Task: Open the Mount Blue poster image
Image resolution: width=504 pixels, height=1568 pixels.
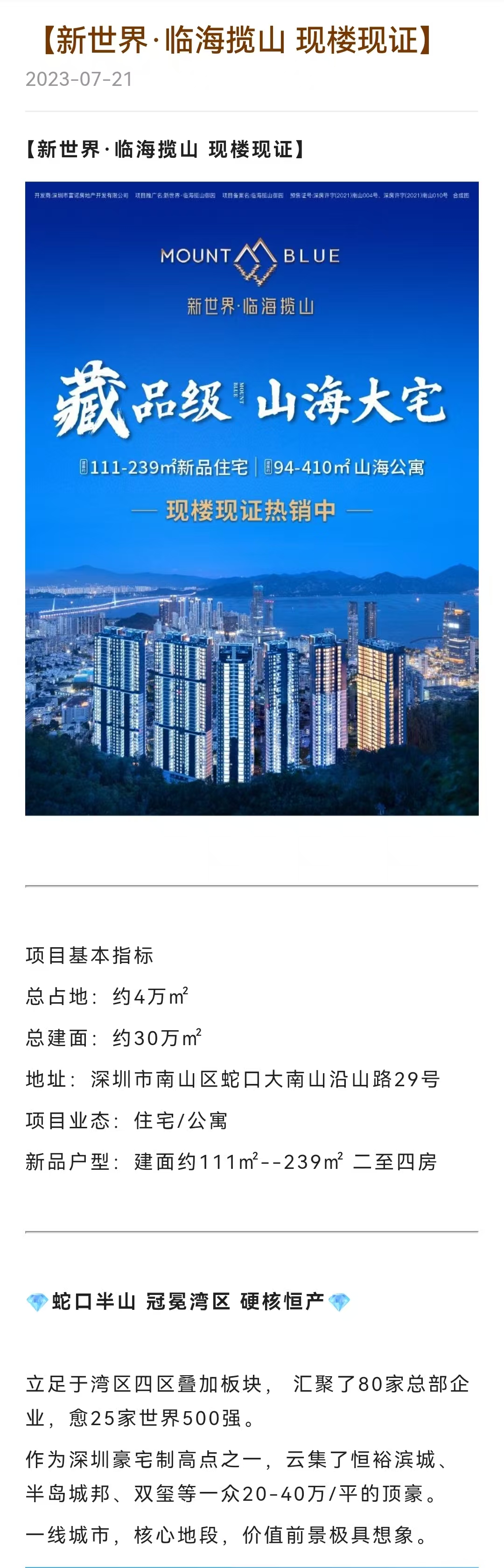Action: coord(252,498)
